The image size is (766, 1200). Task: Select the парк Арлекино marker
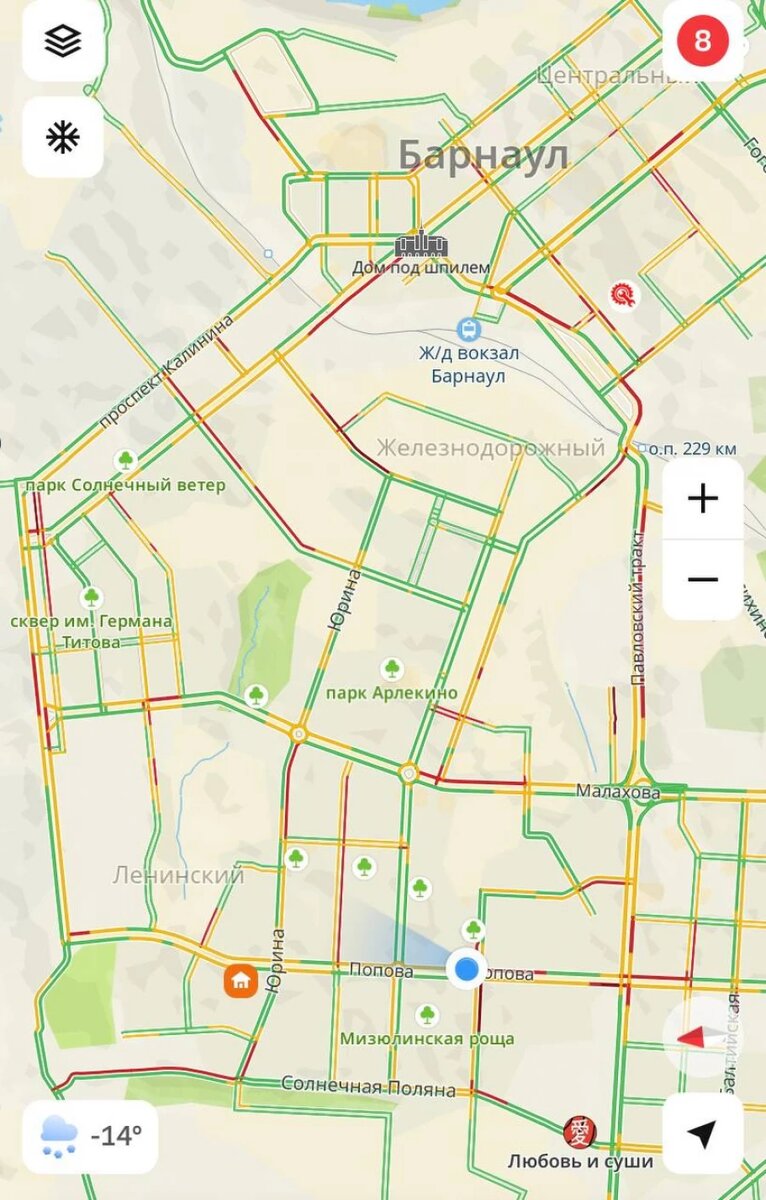pos(392,668)
